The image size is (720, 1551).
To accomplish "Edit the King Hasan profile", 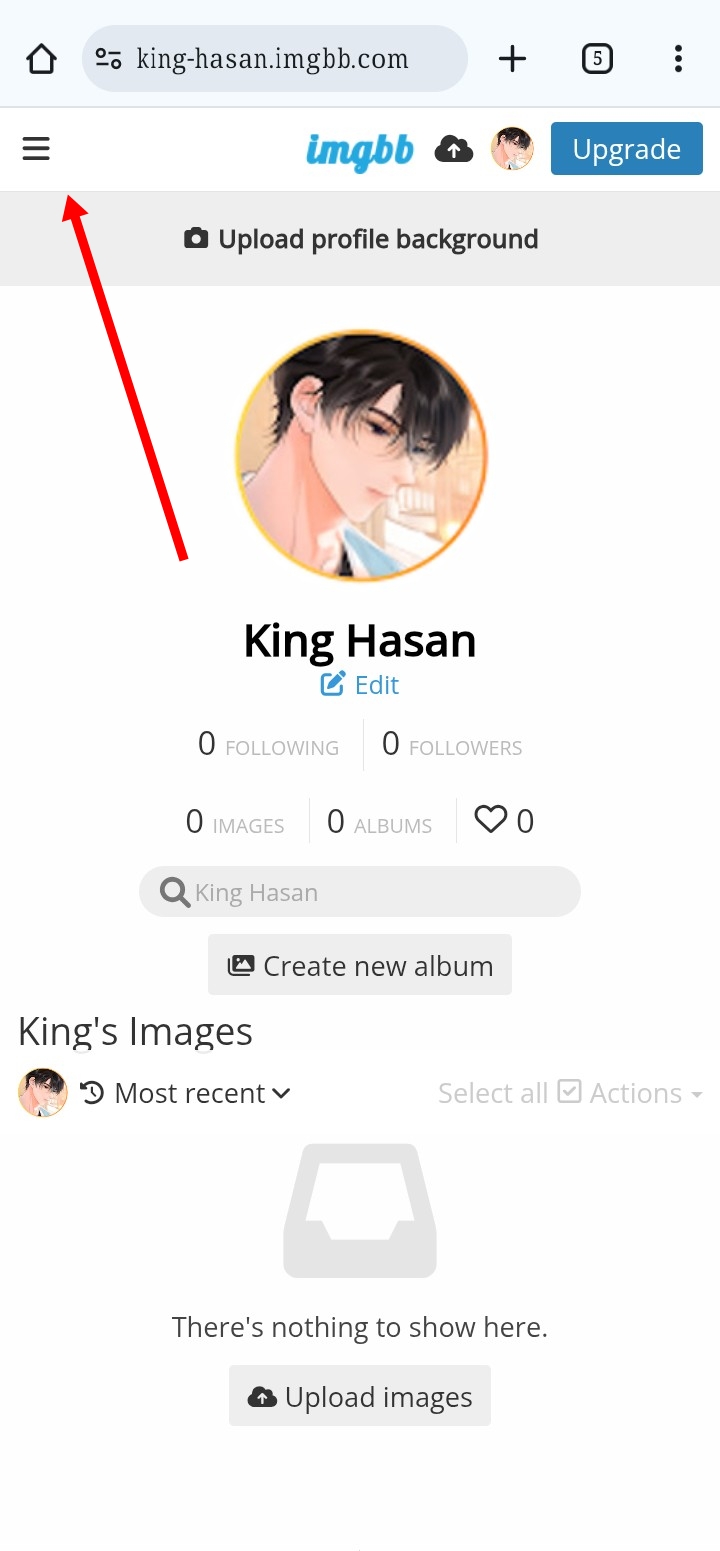I will (360, 685).
